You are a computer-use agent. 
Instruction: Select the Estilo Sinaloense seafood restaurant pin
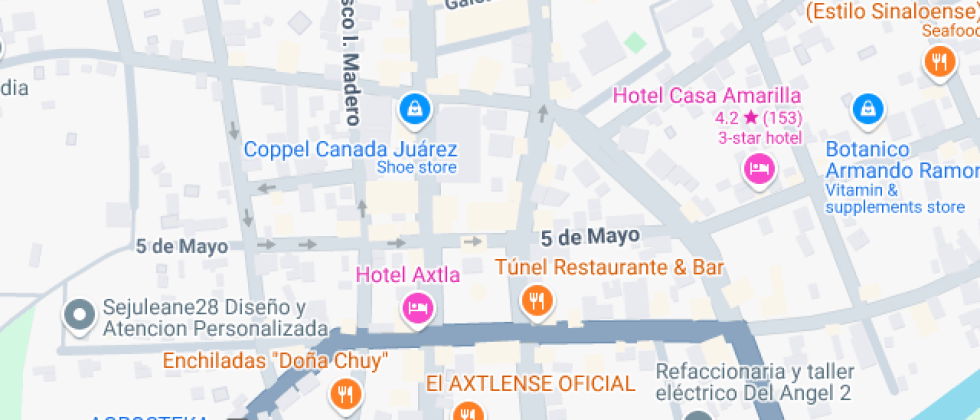(x=938, y=62)
